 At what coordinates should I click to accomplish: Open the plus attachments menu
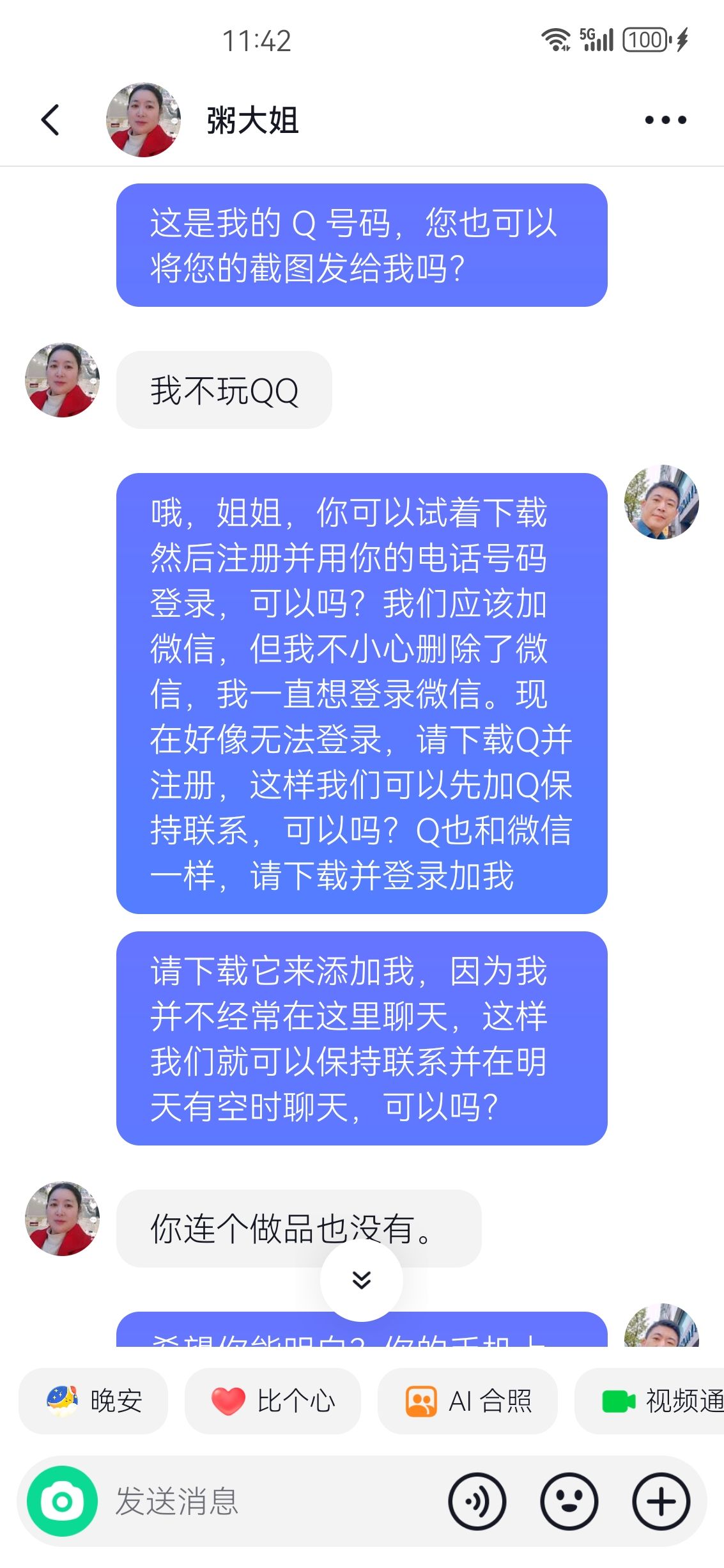tap(661, 1501)
